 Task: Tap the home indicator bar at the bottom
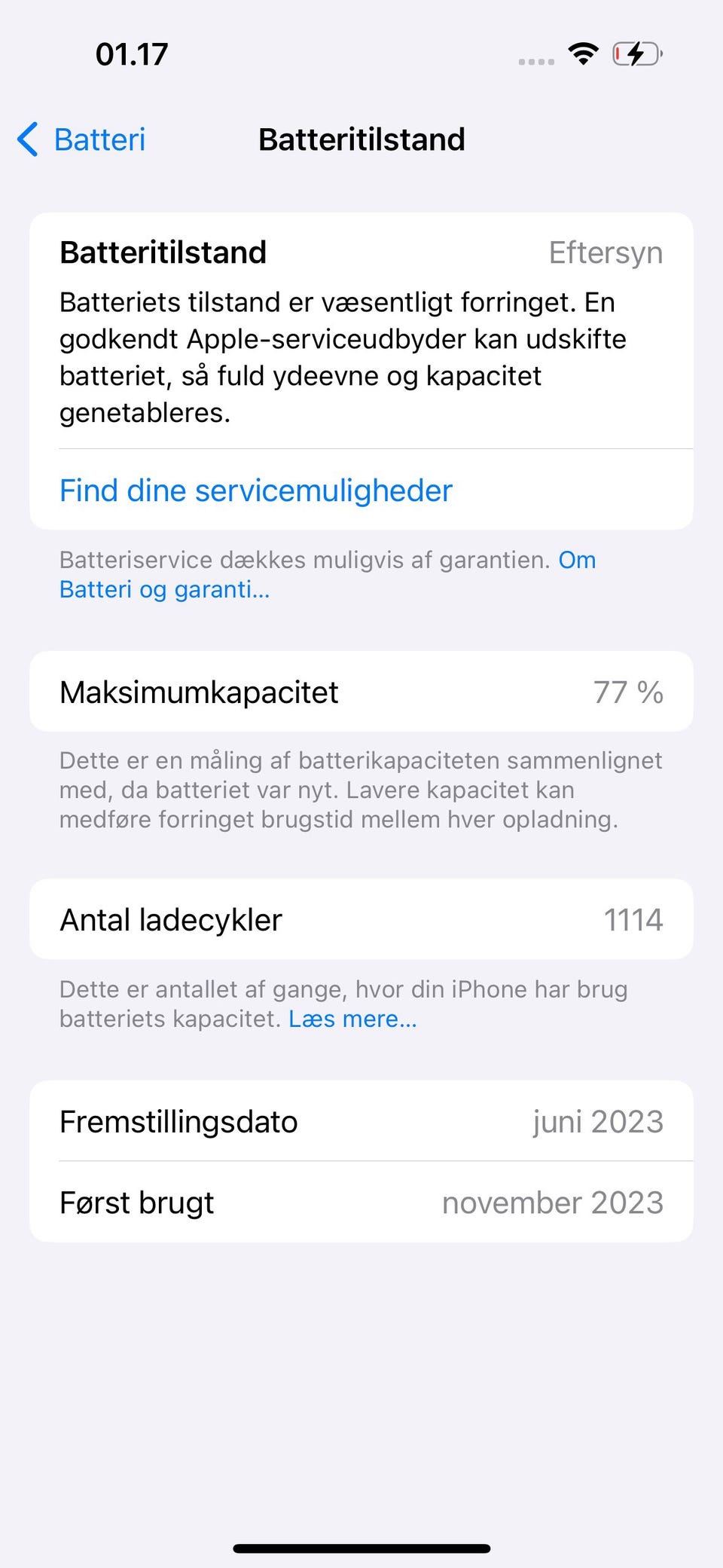point(361,1544)
